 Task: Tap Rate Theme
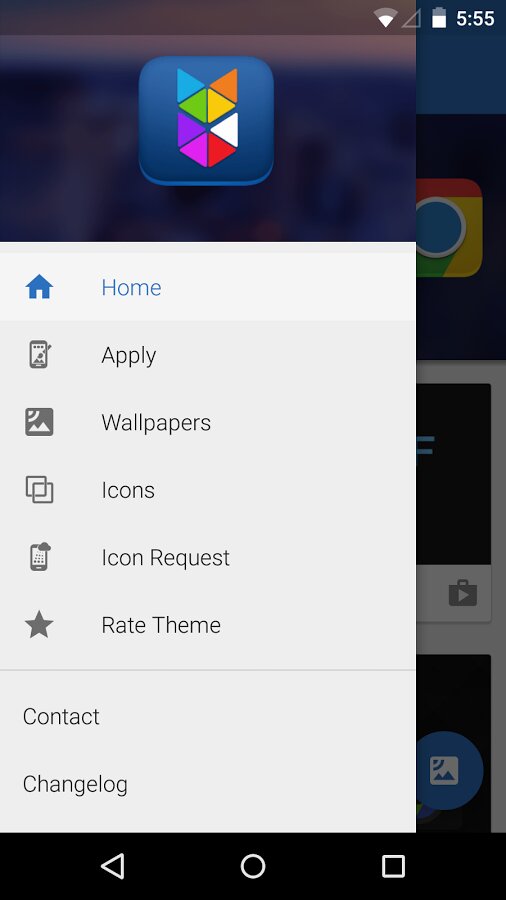(208, 624)
